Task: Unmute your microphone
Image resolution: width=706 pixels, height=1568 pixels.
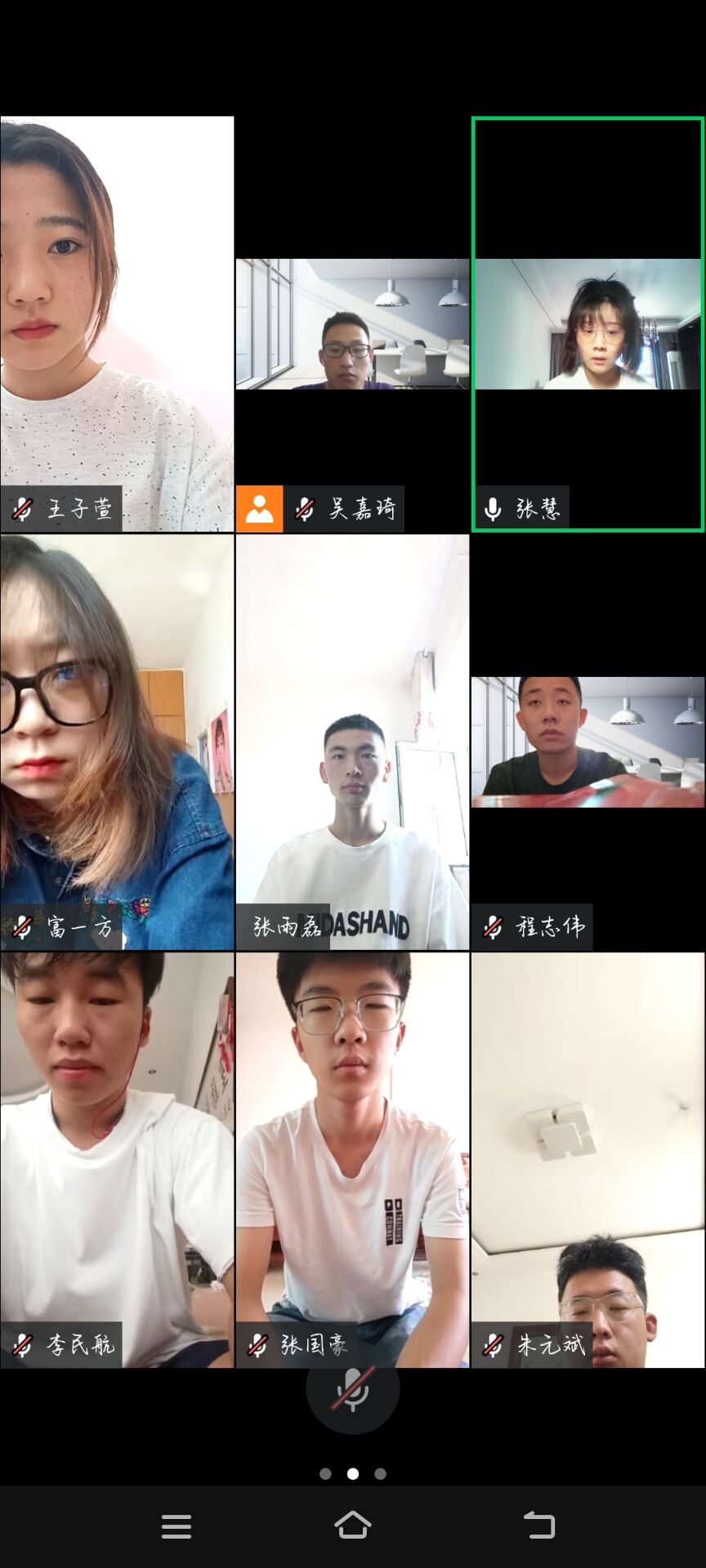Action: [x=352, y=1388]
